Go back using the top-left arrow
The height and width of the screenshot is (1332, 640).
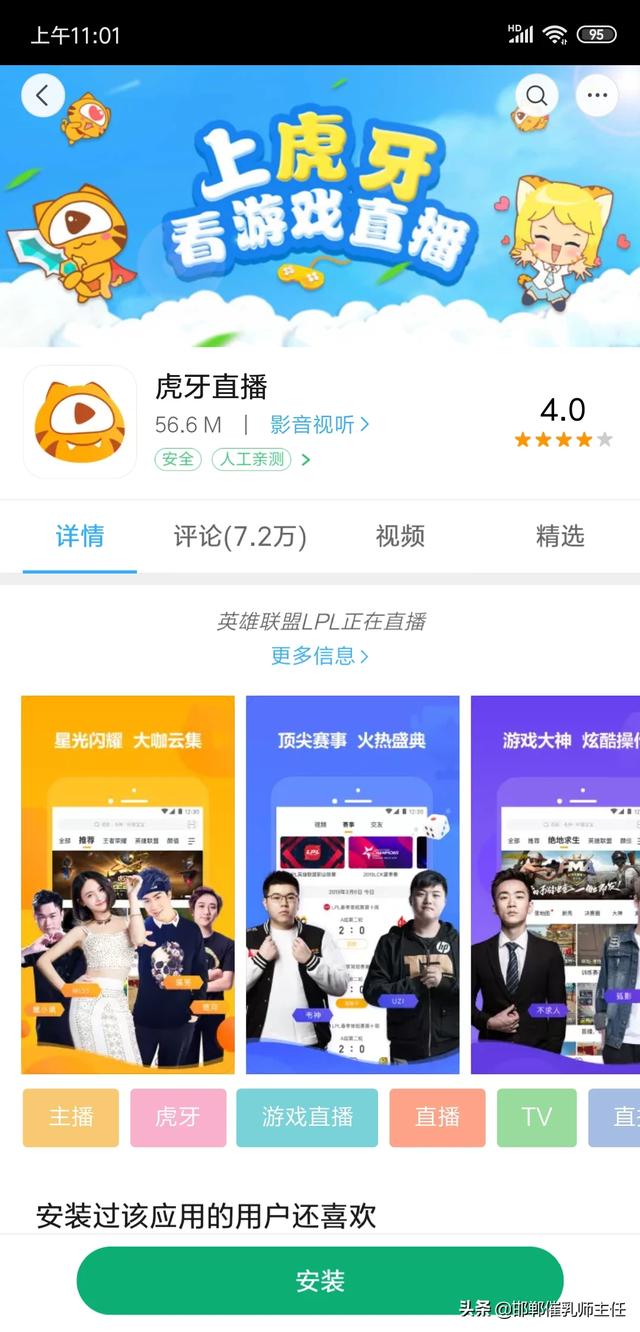point(43,96)
